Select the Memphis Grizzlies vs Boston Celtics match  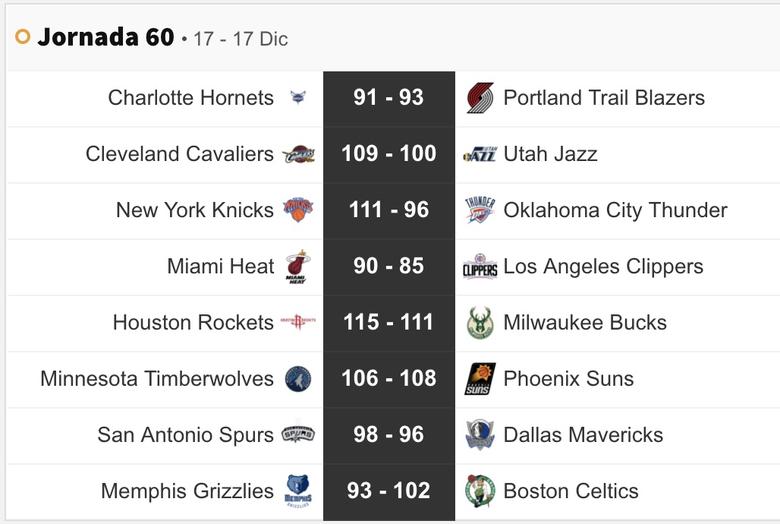tap(388, 491)
